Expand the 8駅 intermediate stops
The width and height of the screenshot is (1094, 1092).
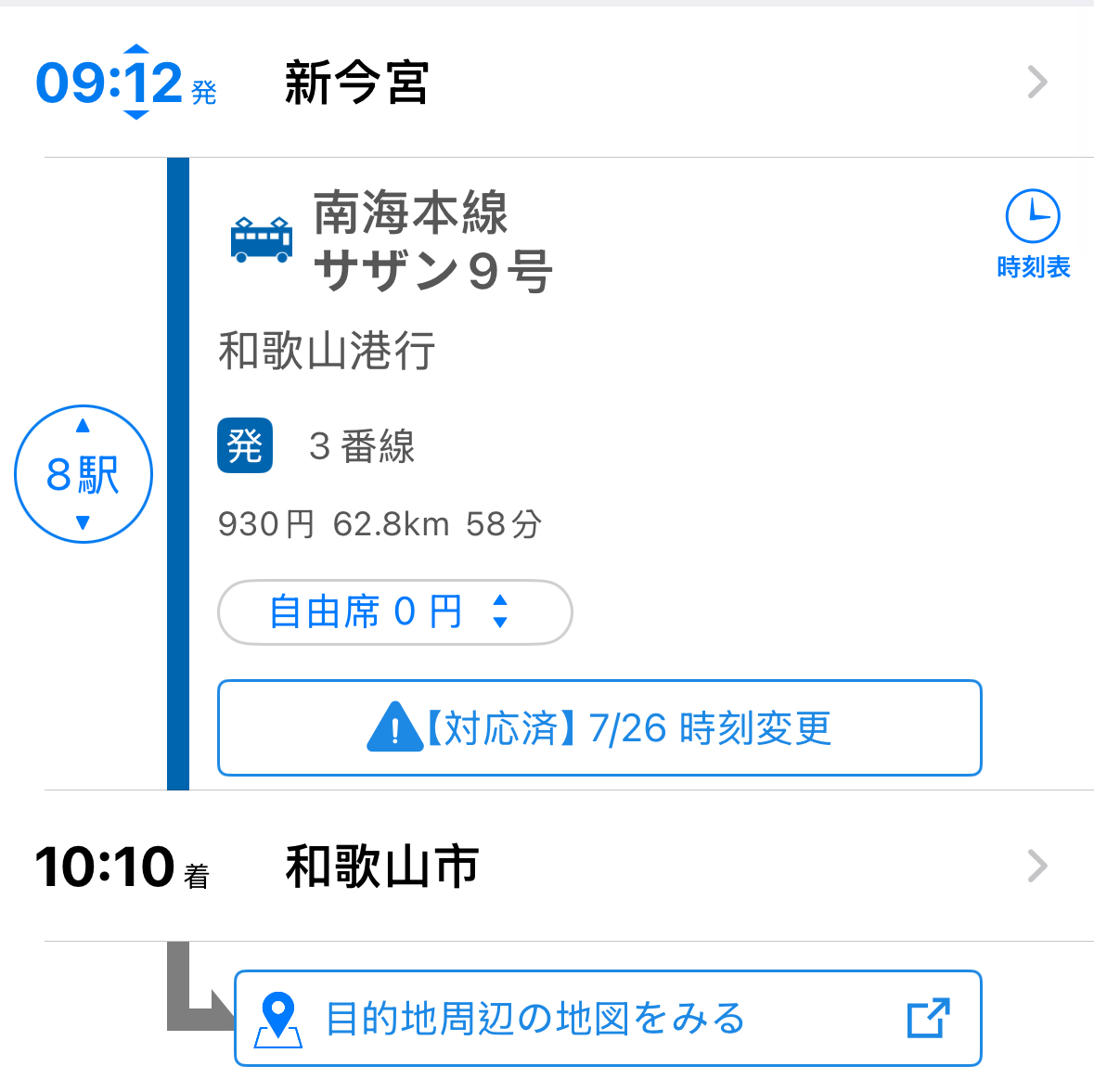84,474
